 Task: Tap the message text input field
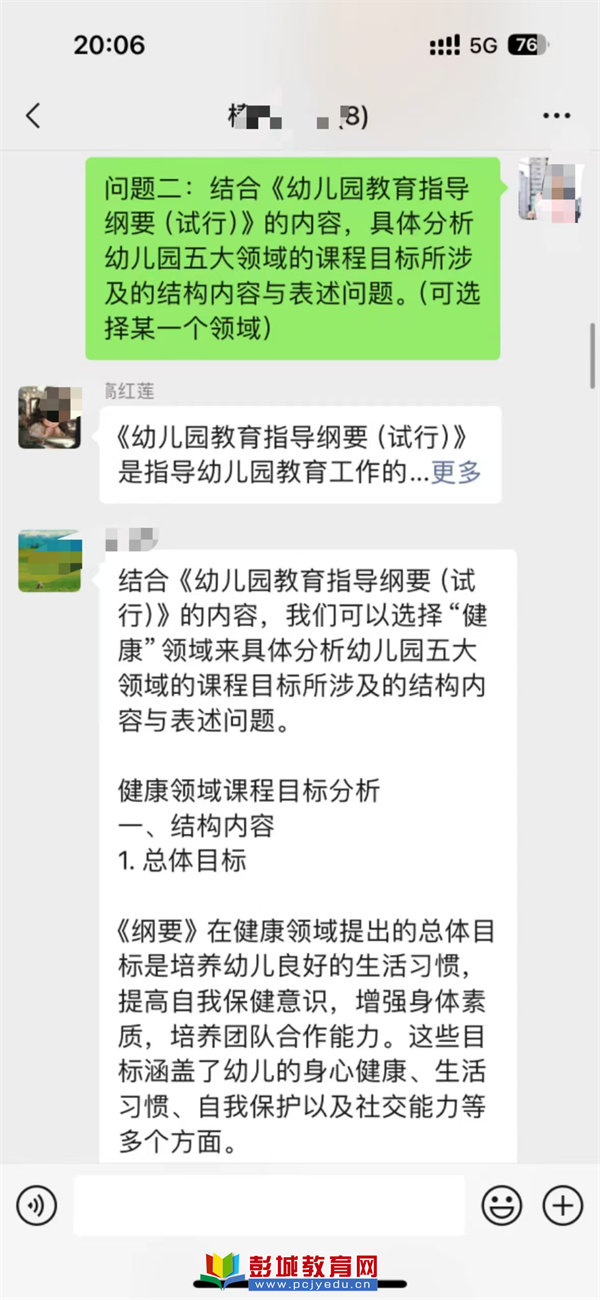pyautogui.click(x=269, y=1206)
